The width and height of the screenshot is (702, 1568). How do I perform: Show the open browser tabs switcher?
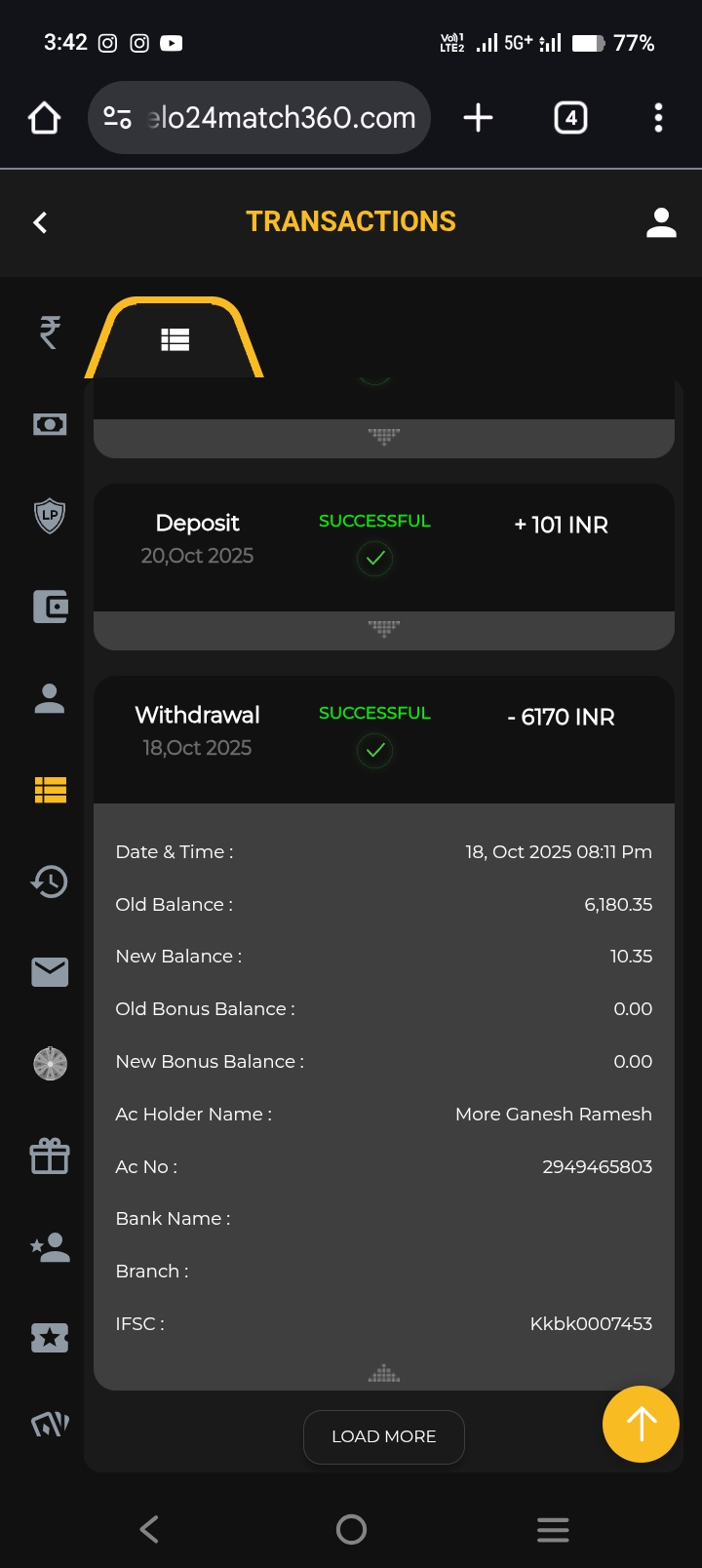point(570,118)
